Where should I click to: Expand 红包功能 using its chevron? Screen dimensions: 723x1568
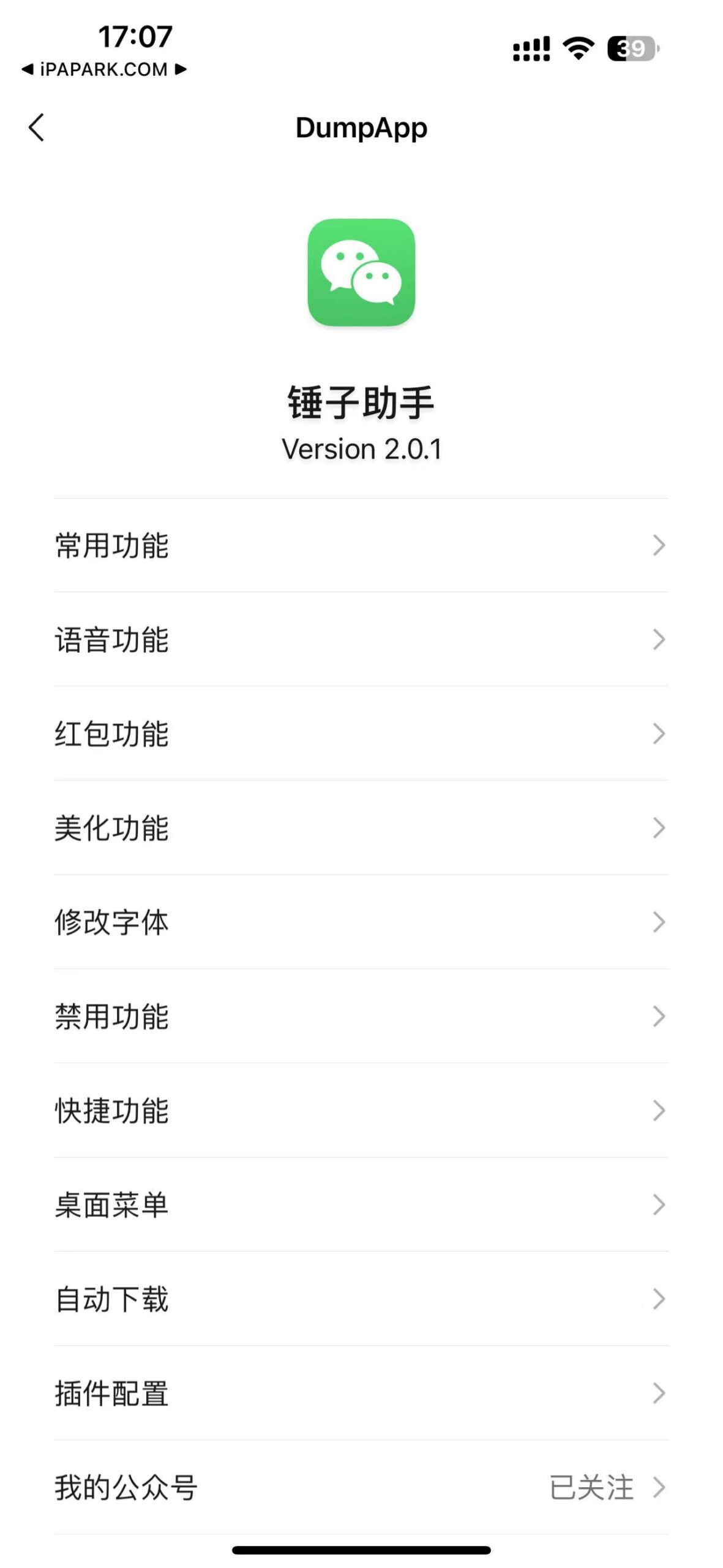659,732
